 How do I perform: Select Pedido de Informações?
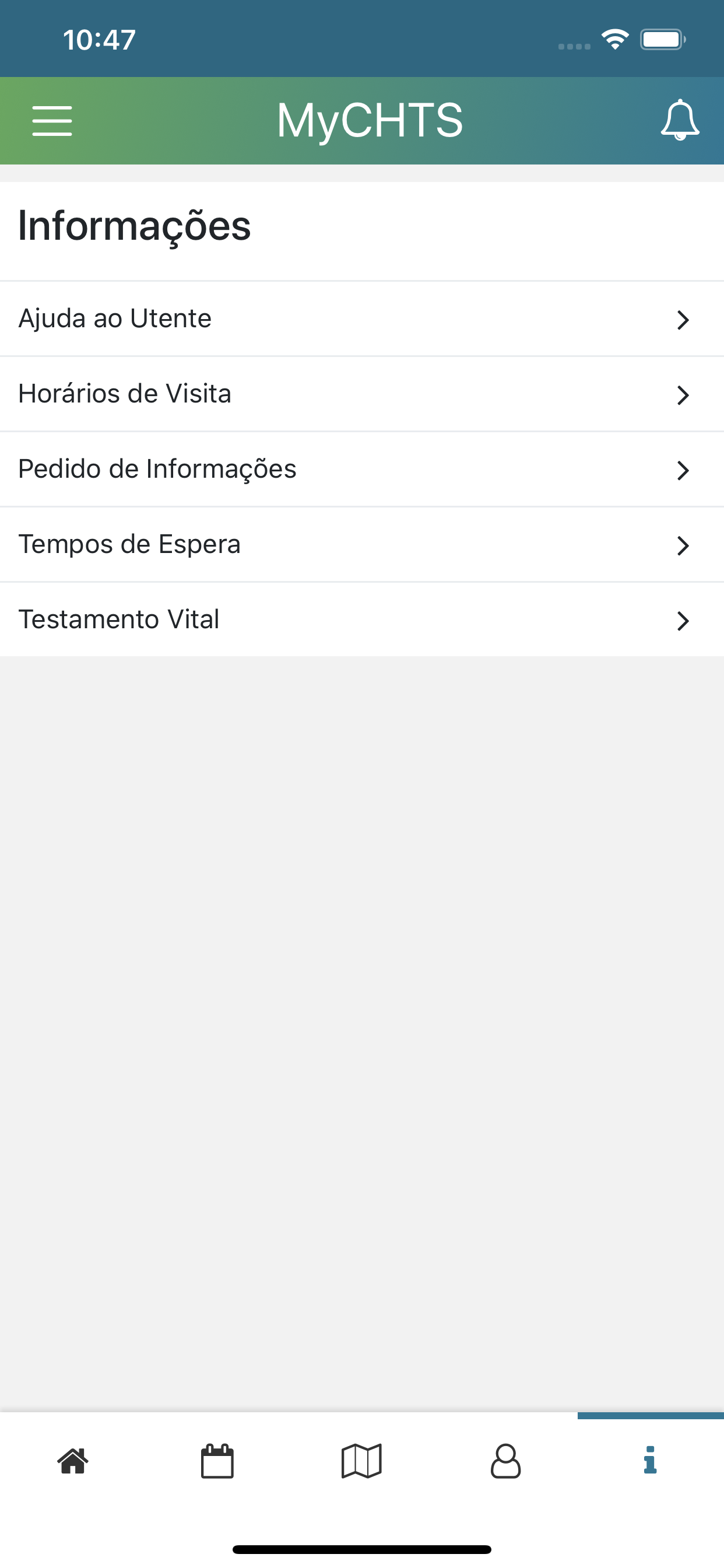pyautogui.click(x=362, y=470)
